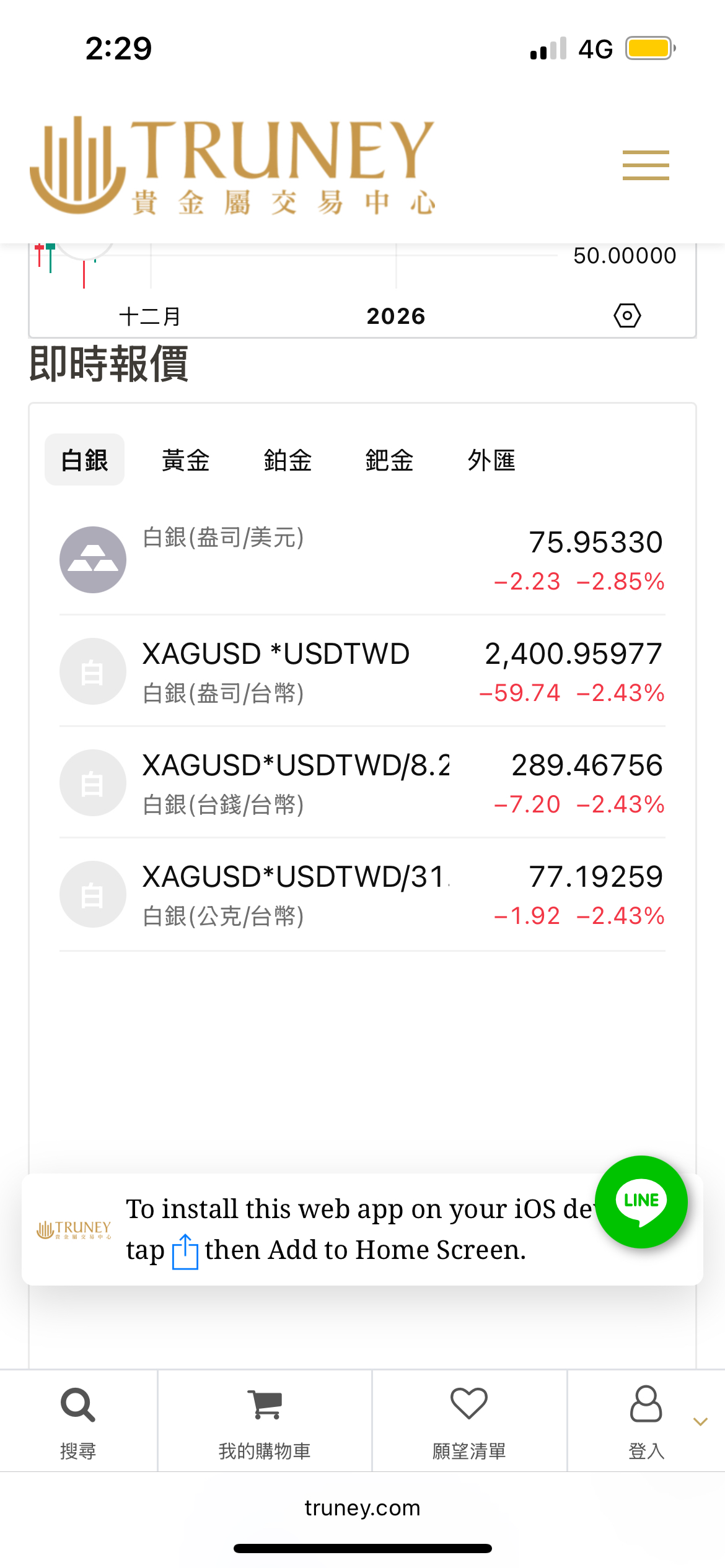Select the 鉑金 tab
The height and width of the screenshot is (1568, 725).
(x=288, y=460)
